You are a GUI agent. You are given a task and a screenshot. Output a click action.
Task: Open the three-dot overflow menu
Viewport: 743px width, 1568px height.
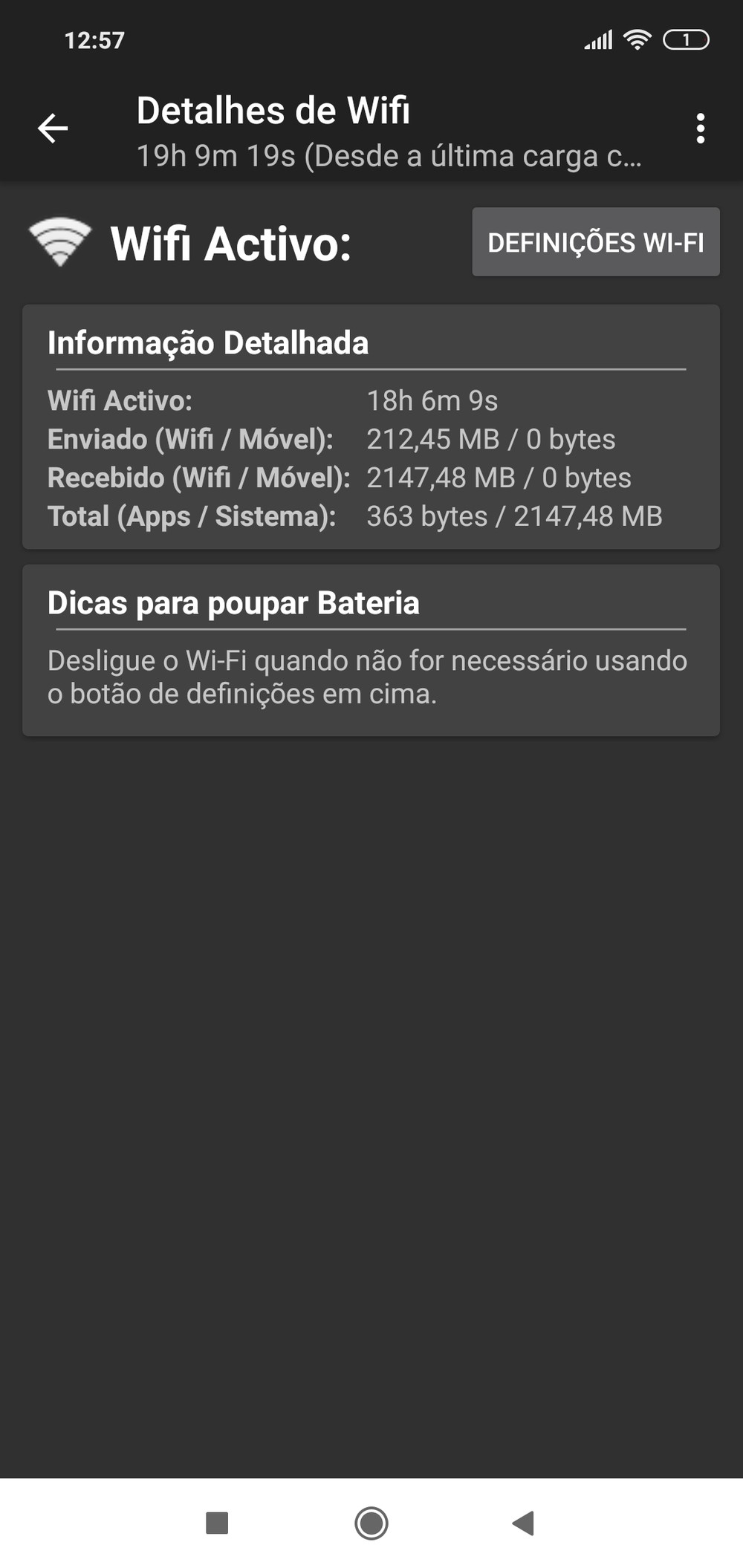[700, 129]
